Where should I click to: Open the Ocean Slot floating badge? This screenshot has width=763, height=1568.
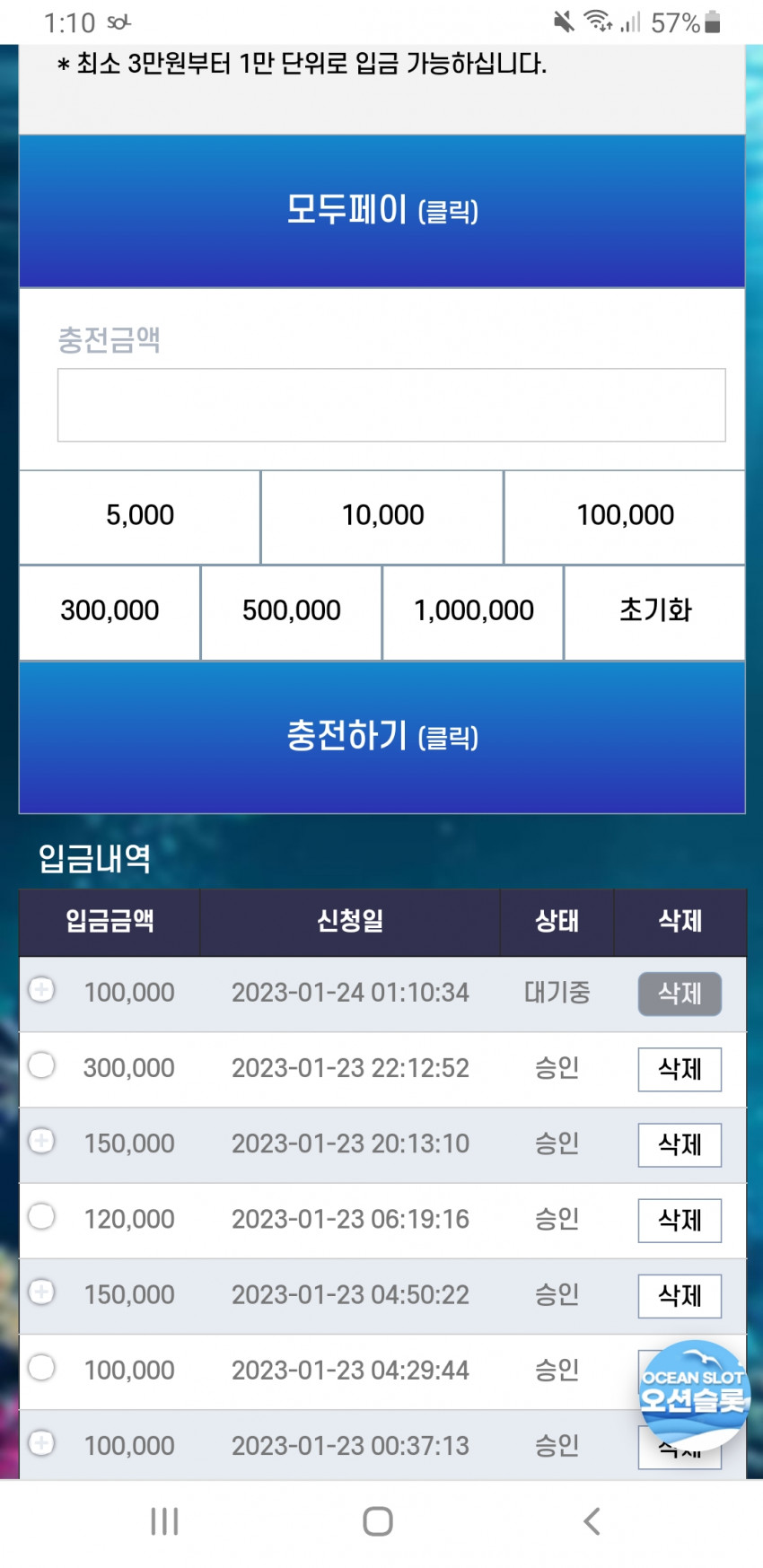pos(693,1392)
